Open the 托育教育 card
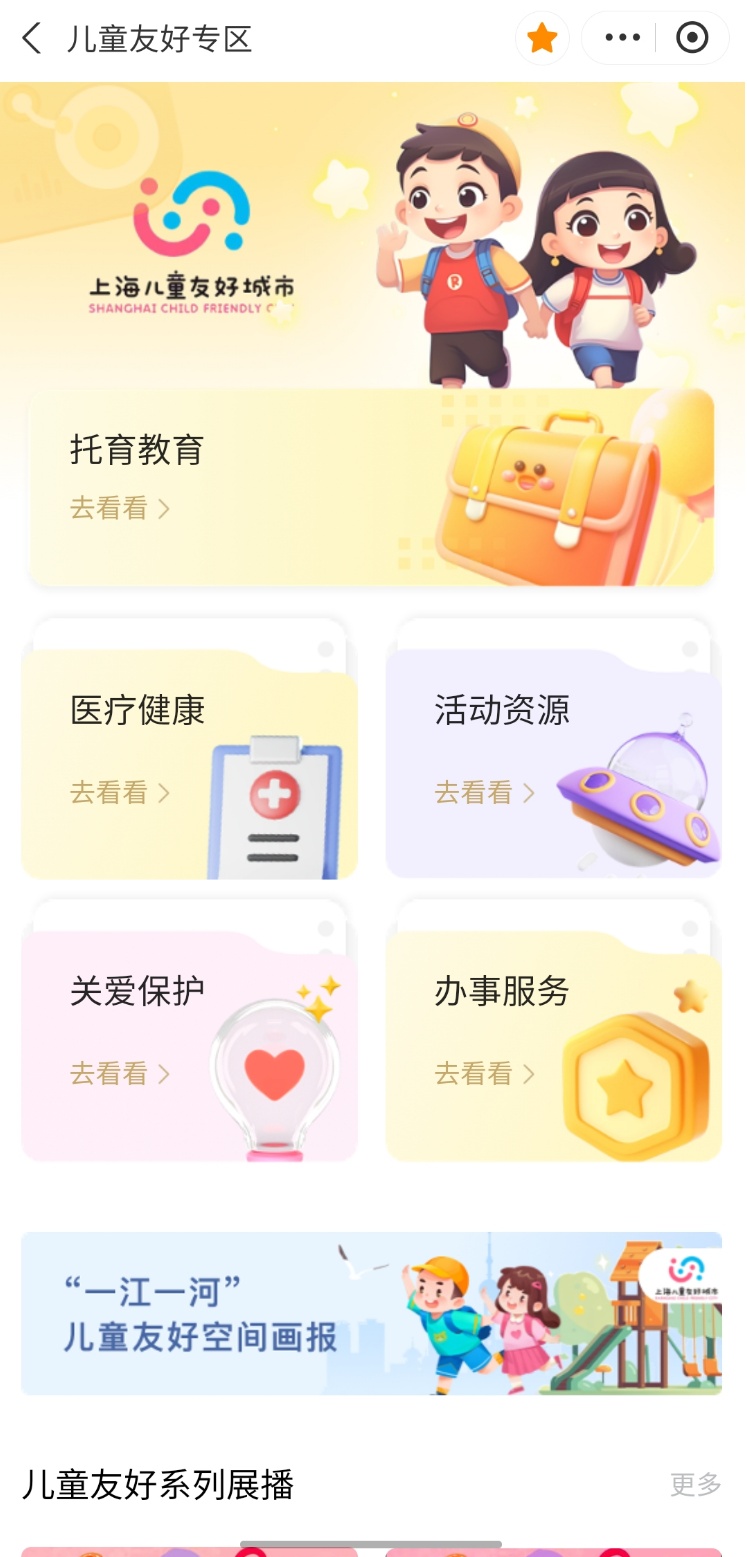Viewport: 747px width, 1557px height. [371, 487]
